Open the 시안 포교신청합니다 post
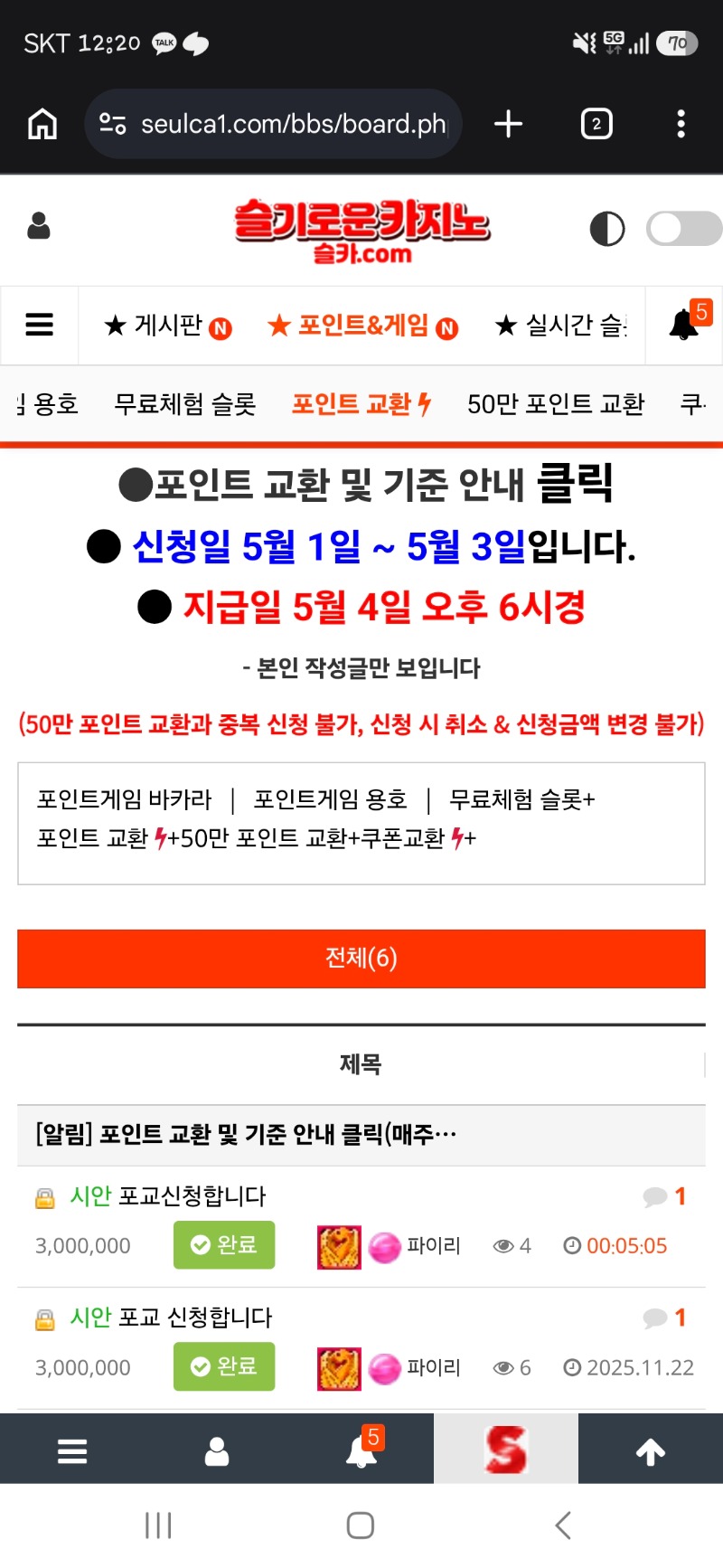 [192, 1196]
